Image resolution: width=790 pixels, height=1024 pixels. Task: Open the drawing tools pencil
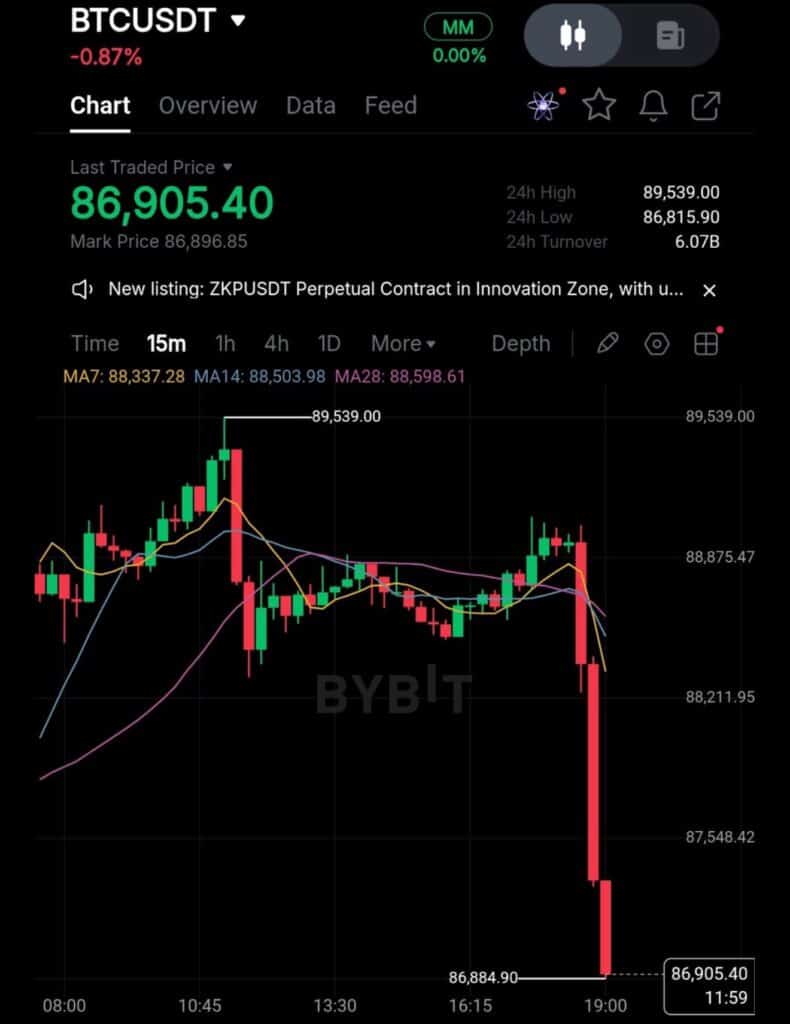click(x=607, y=343)
